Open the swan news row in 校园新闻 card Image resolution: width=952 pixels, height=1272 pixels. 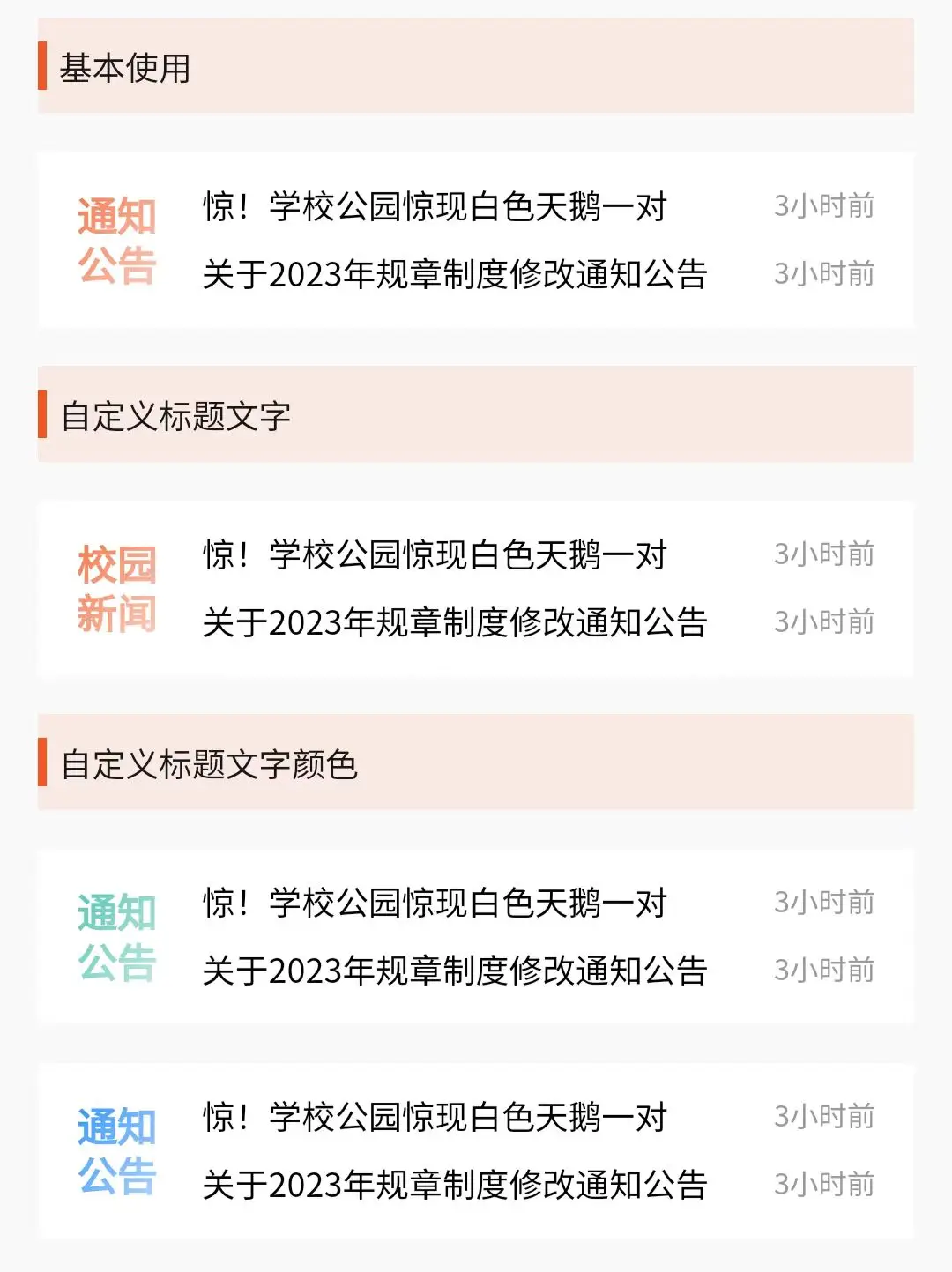click(435, 555)
